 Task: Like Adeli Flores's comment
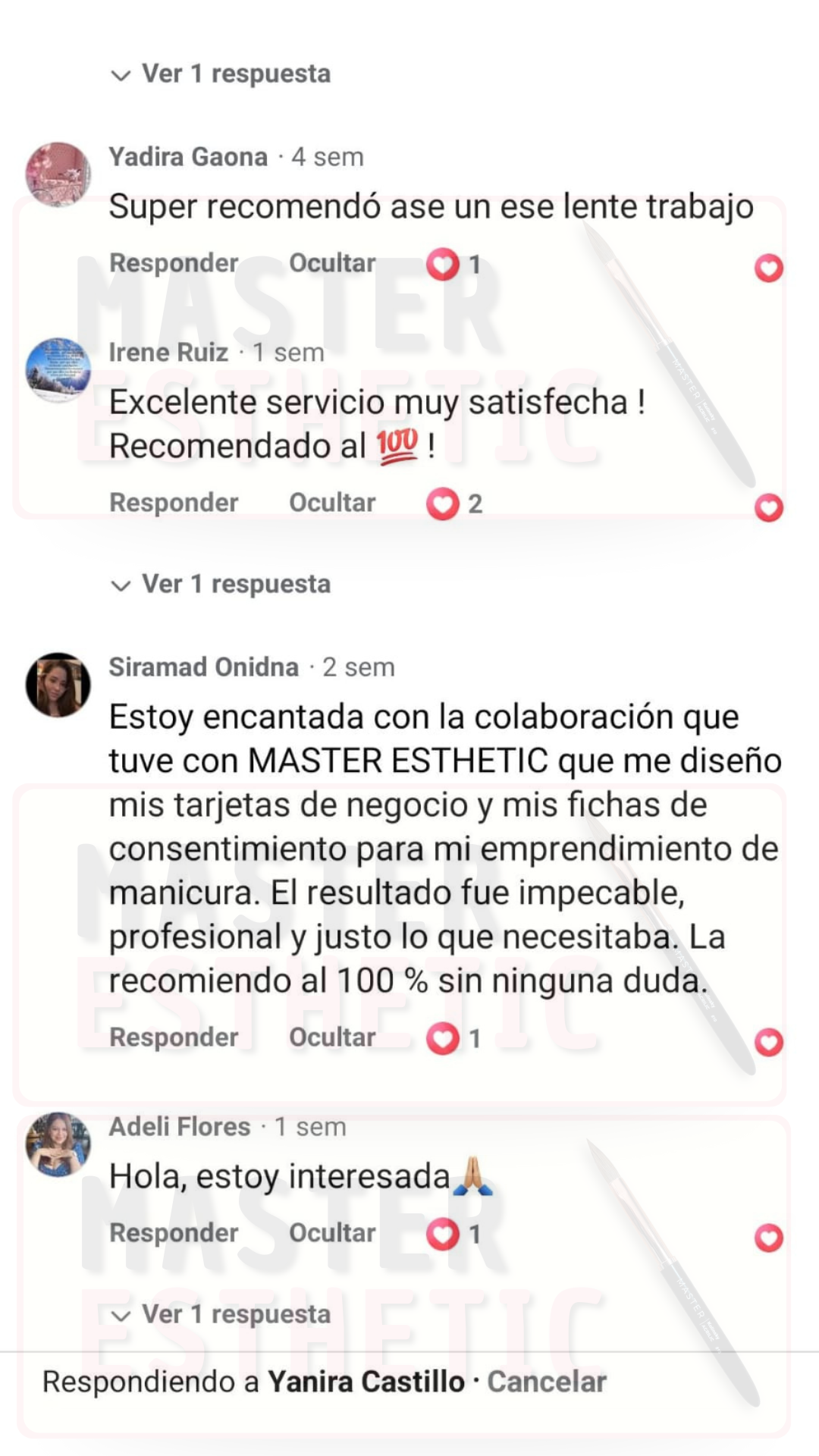pos(768,1238)
